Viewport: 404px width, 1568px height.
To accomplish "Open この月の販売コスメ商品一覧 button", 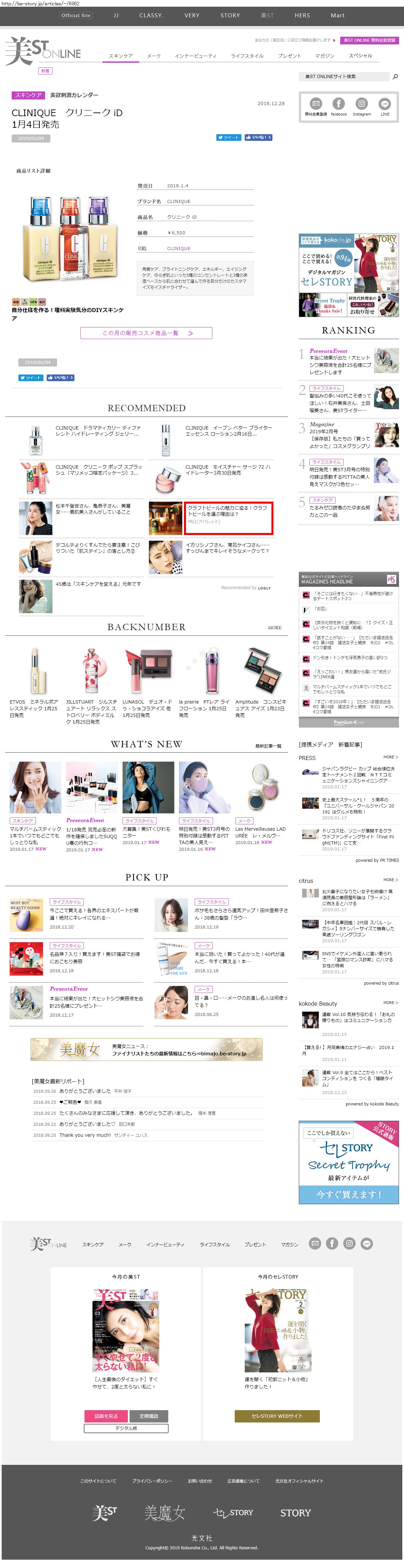I will point(146,333).
